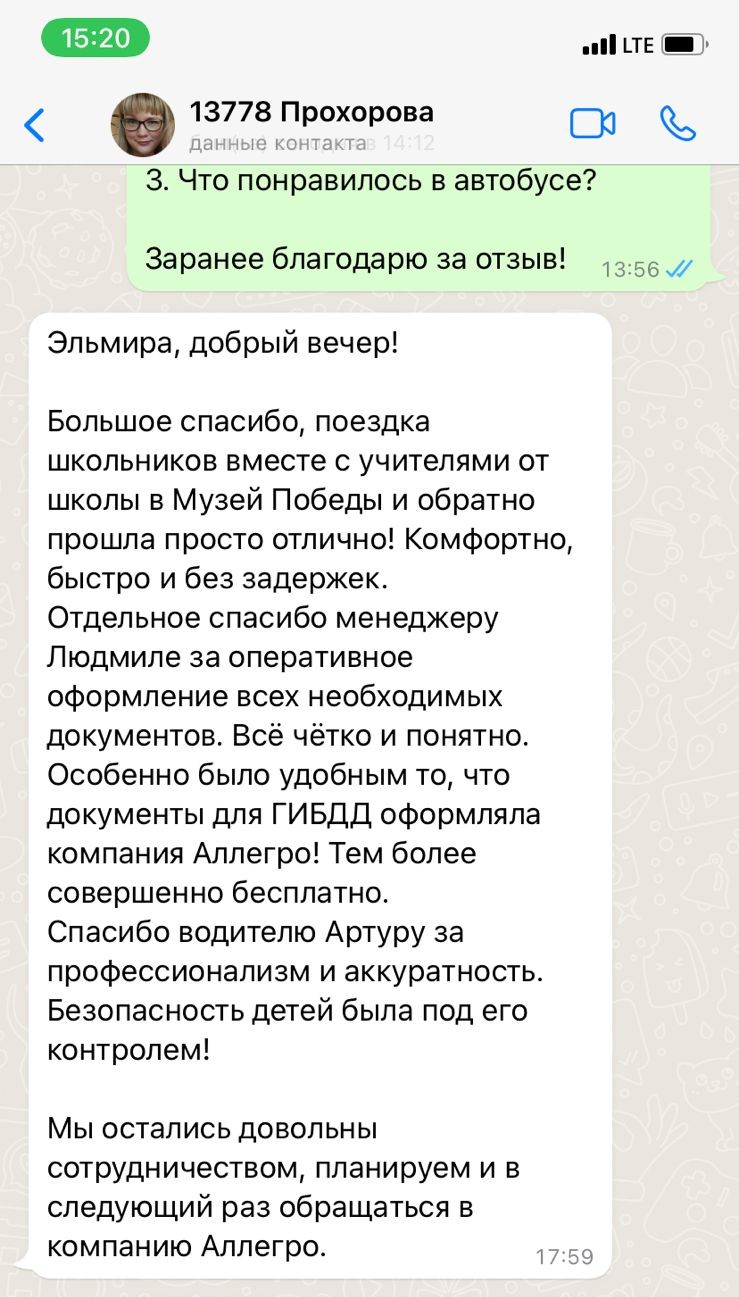Viewport: 739px width, 1297px height.
Task: Tap the contact's profile photo
Action: click(142, 125)
